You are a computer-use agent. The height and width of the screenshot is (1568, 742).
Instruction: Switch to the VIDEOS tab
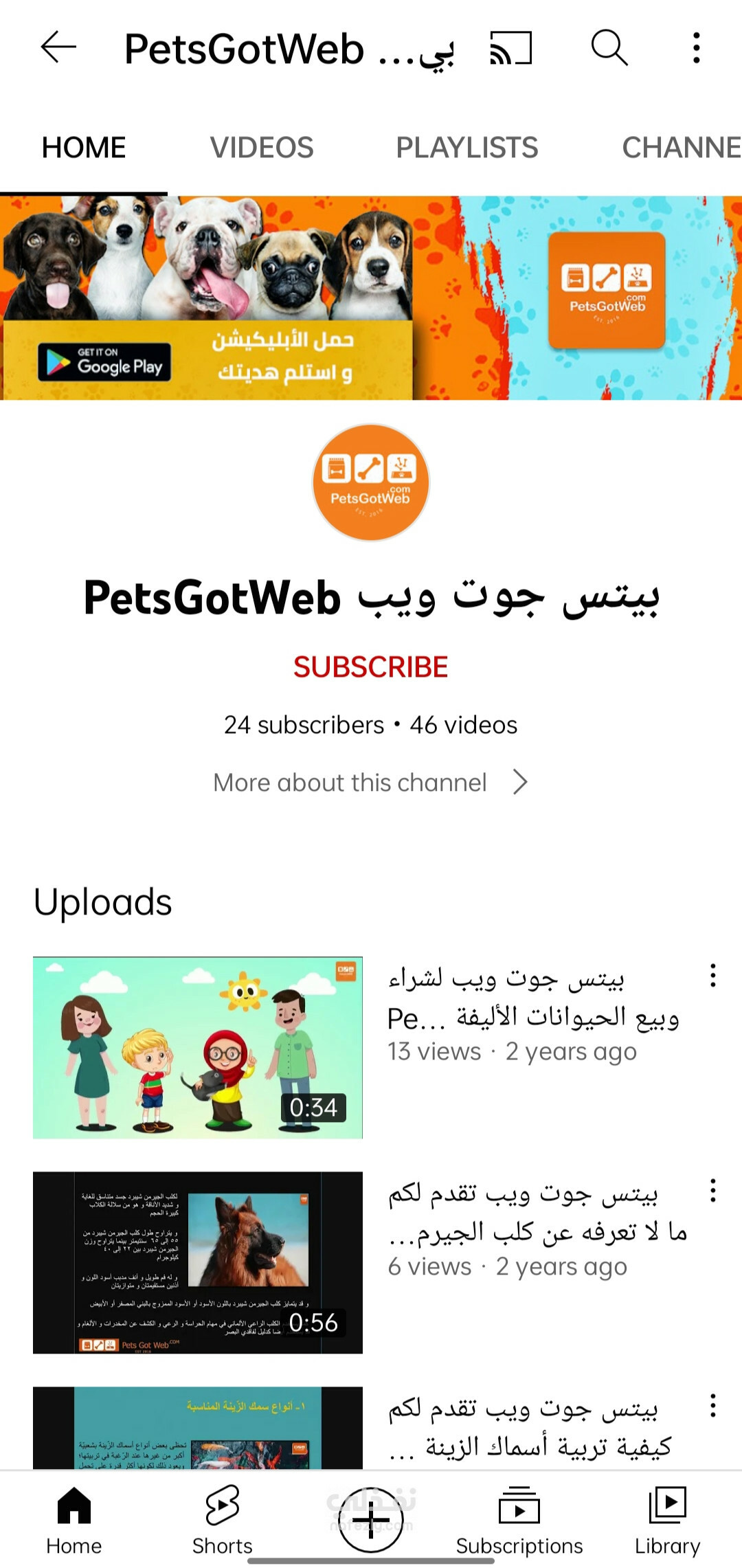point(262,148)
